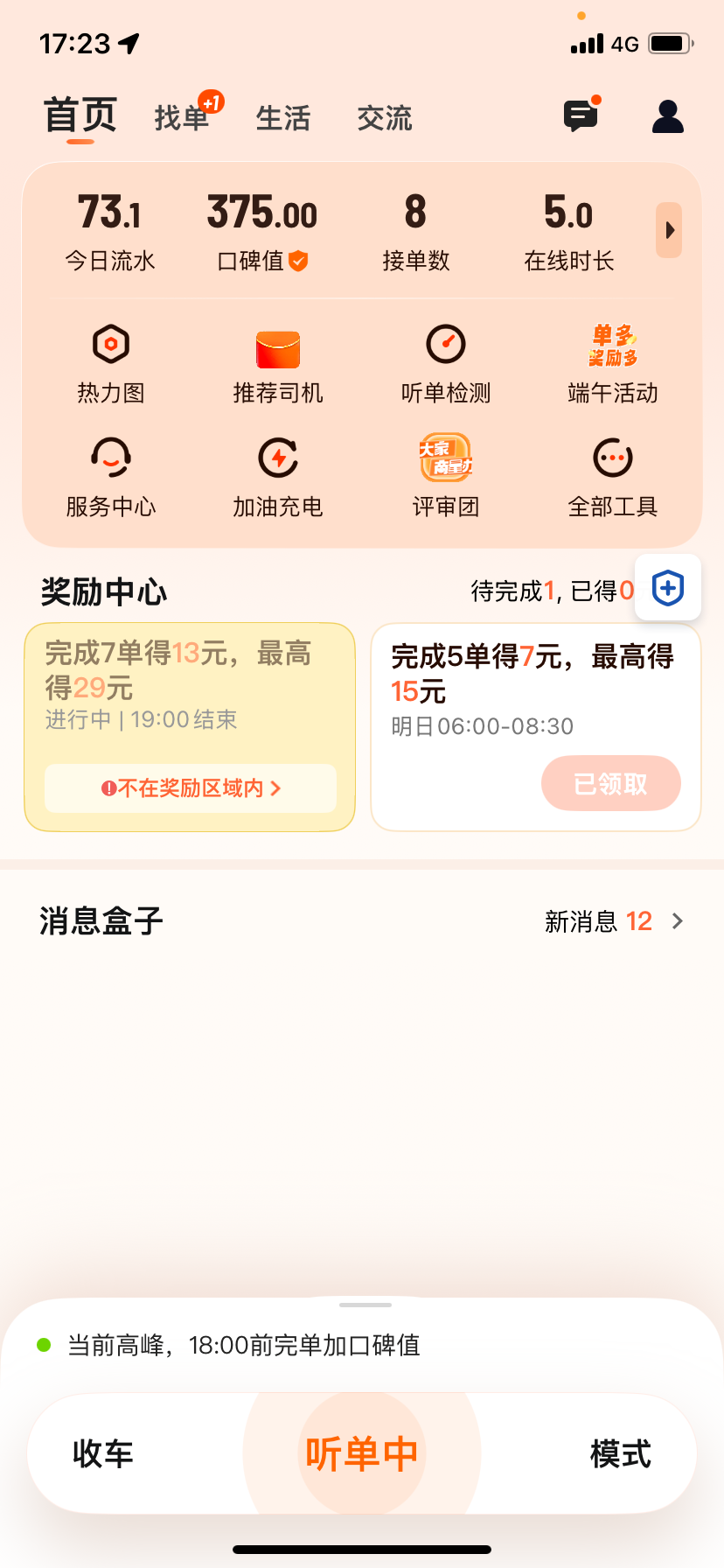The image size is (724, 1568).
Task: Open 新消息 12 in 消息盒子
Action: point(614,921)
